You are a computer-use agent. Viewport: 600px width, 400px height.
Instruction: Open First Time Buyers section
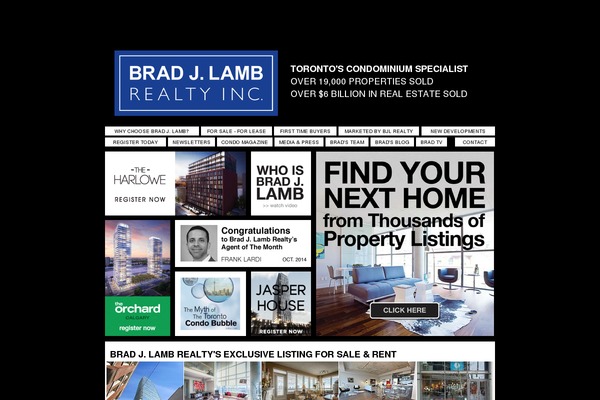tap(303, 131)
